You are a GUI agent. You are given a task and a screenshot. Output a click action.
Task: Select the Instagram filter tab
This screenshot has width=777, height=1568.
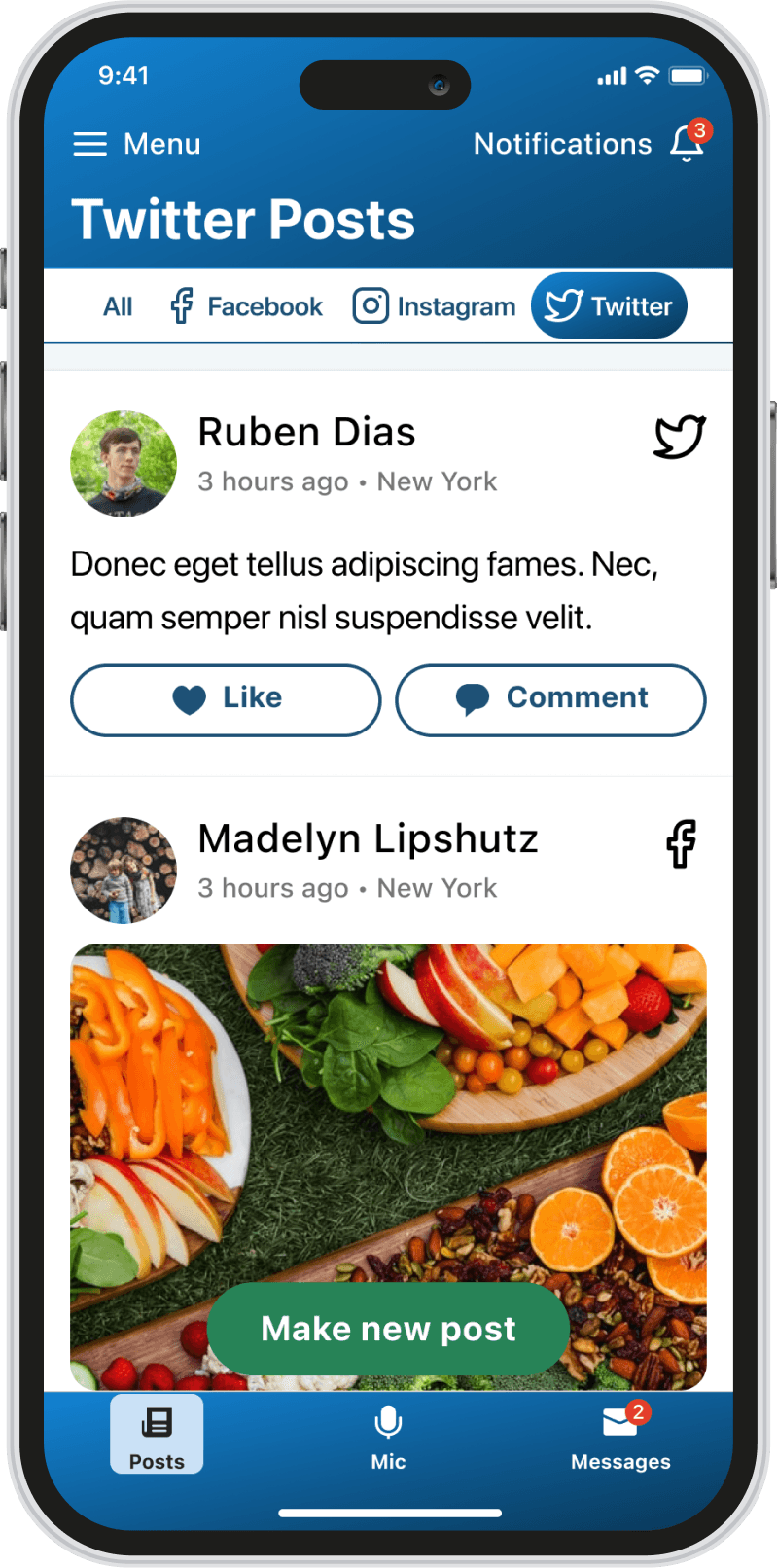[x=434, y=307]
